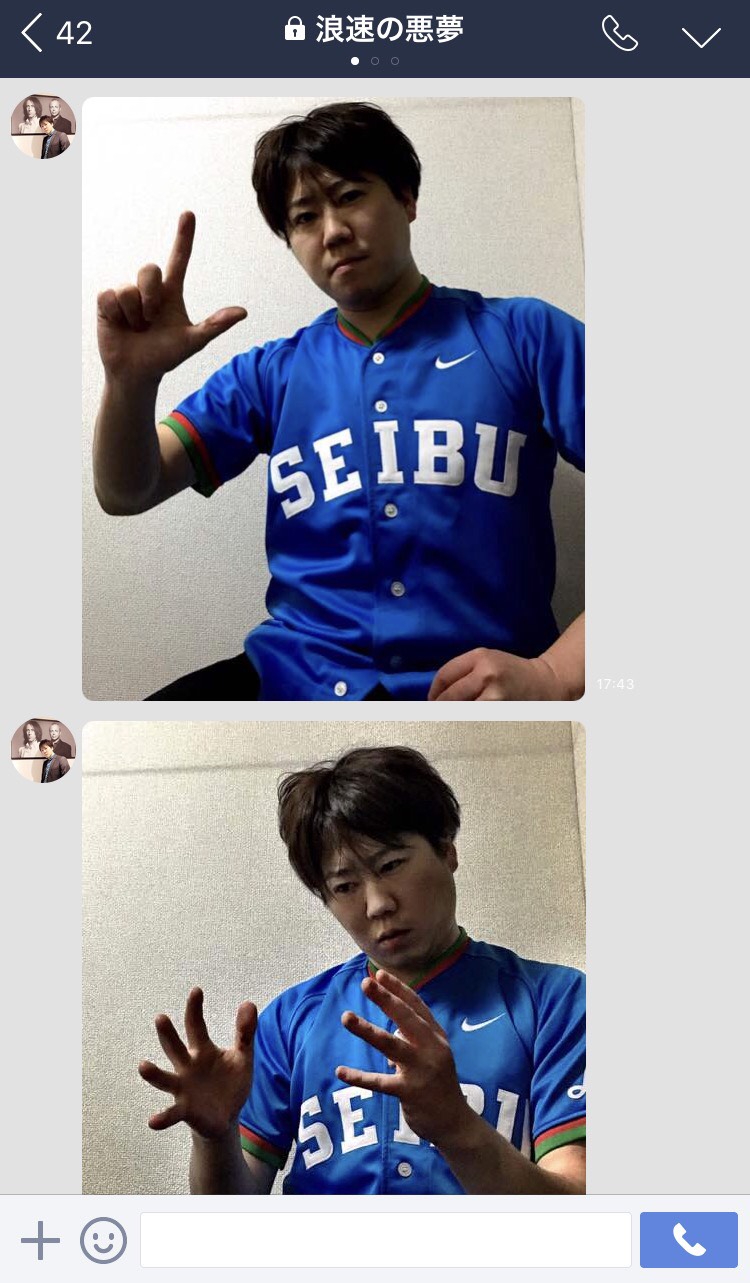Open the plus attachment menu
Viewport: 750px width, 1283px height.
40,1240
